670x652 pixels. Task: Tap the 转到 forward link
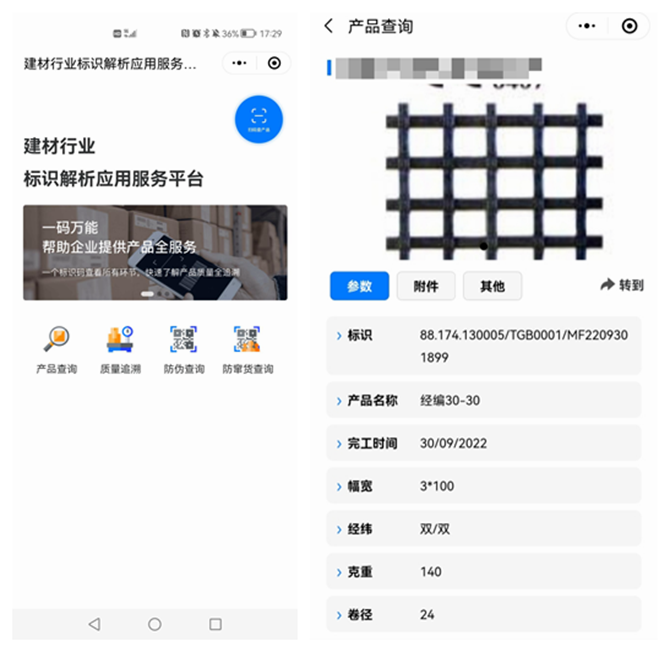(x=621, y=286)
